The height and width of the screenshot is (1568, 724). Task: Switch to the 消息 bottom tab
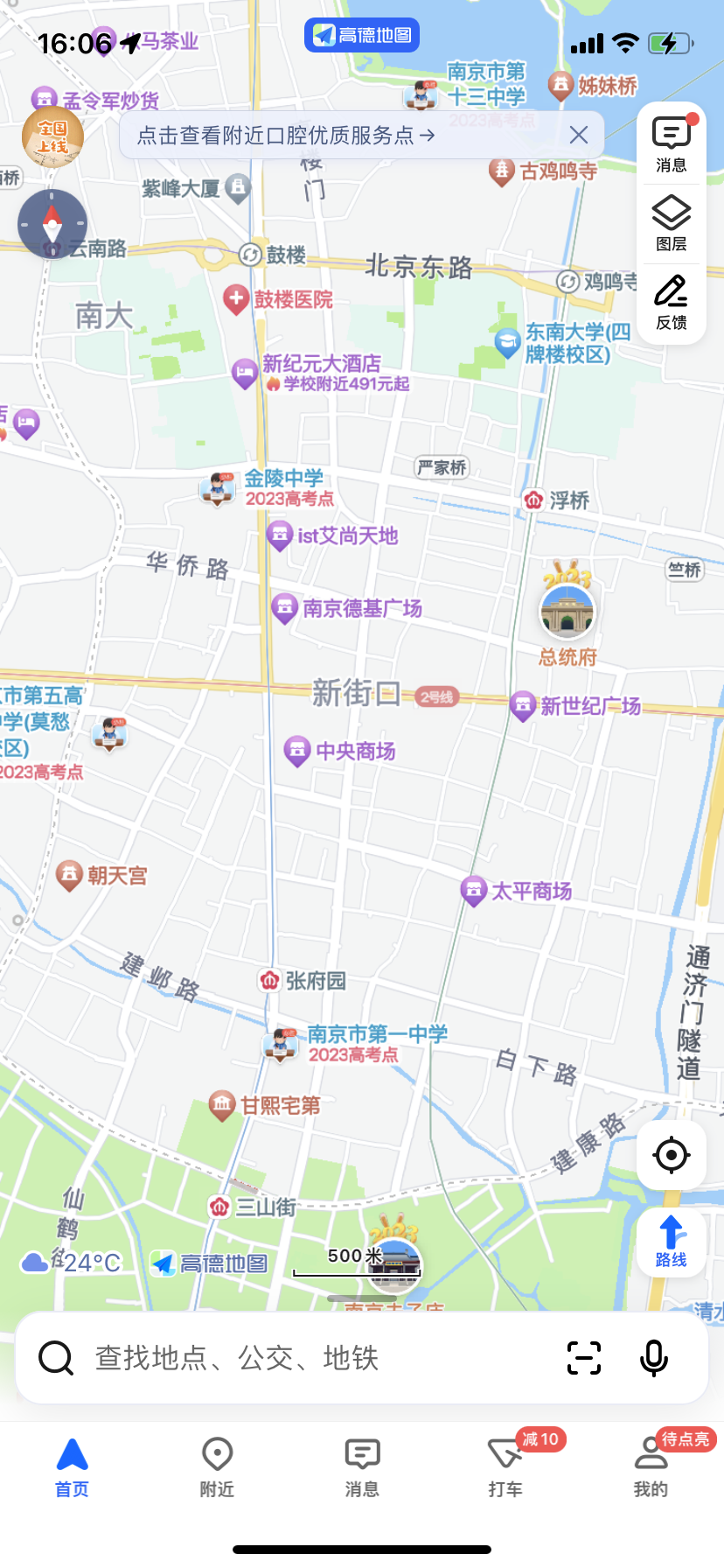click(362, 1466)
